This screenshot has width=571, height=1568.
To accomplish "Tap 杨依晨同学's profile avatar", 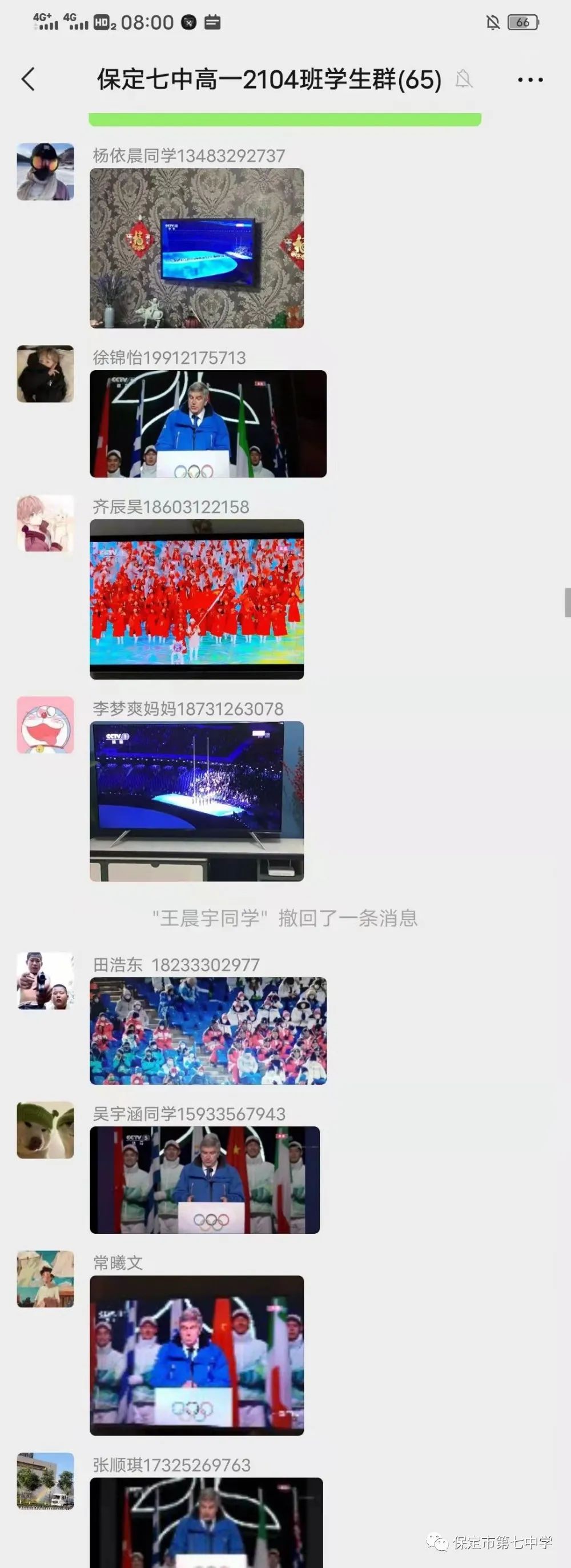I will (45, 172).
